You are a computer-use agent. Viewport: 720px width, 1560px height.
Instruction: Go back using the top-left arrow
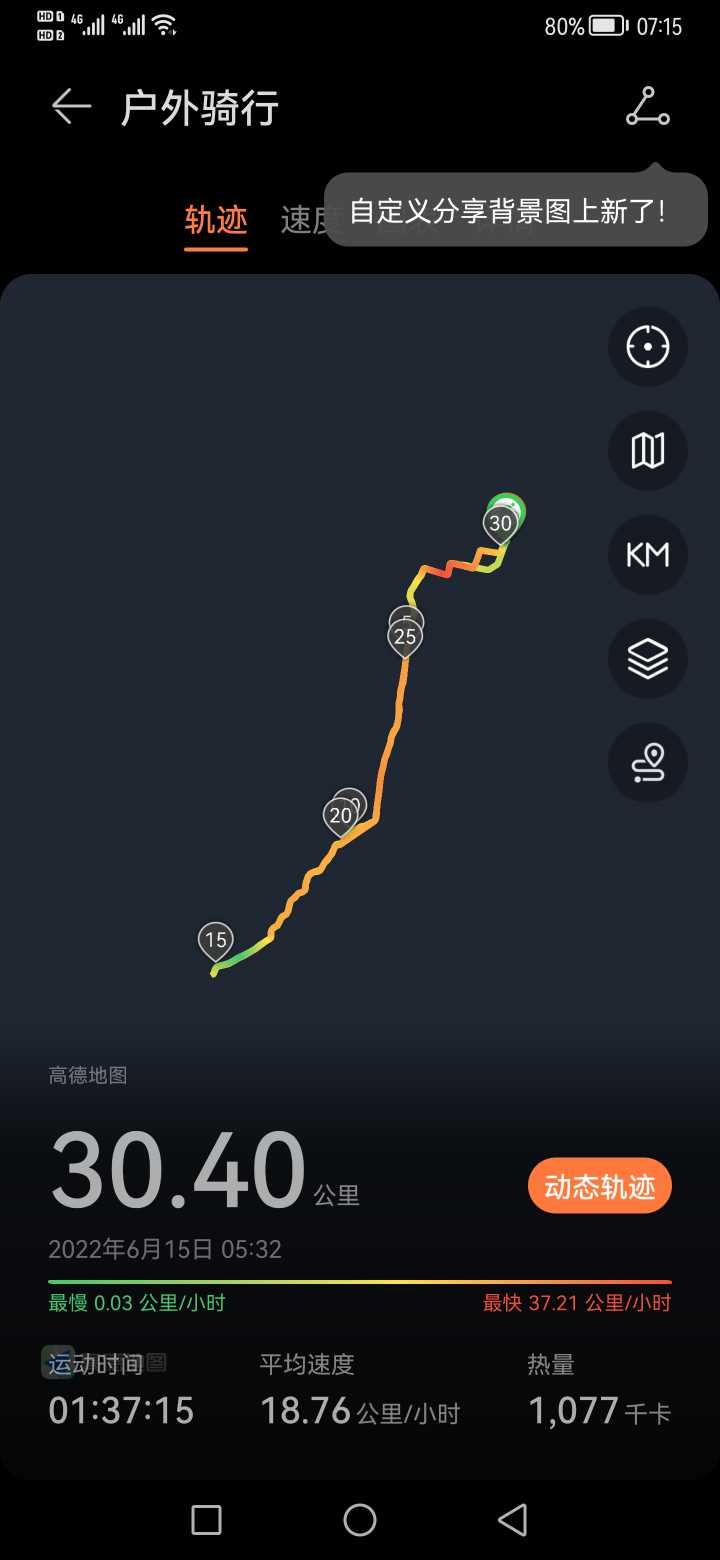coord(71,107)
